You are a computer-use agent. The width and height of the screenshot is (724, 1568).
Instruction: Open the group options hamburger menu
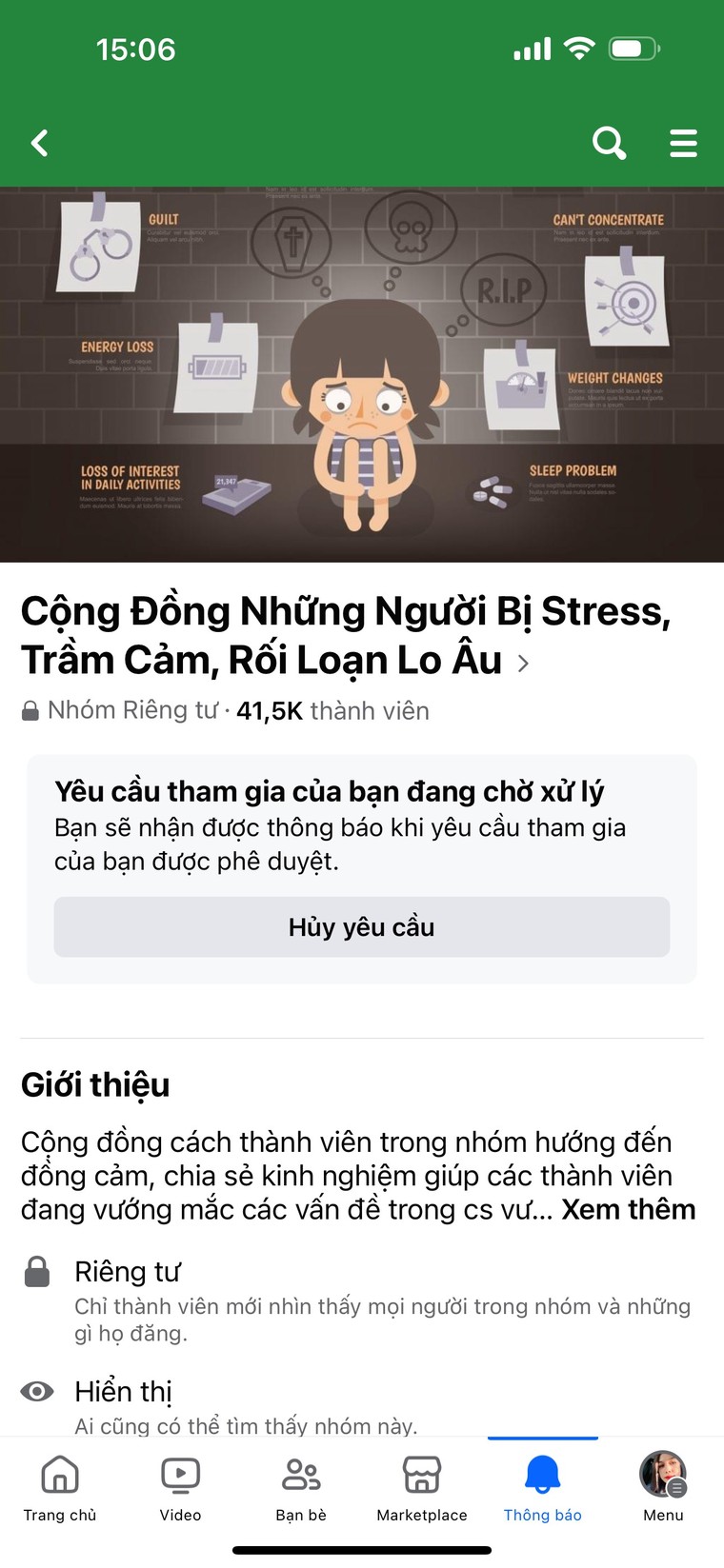click(683, 143)
